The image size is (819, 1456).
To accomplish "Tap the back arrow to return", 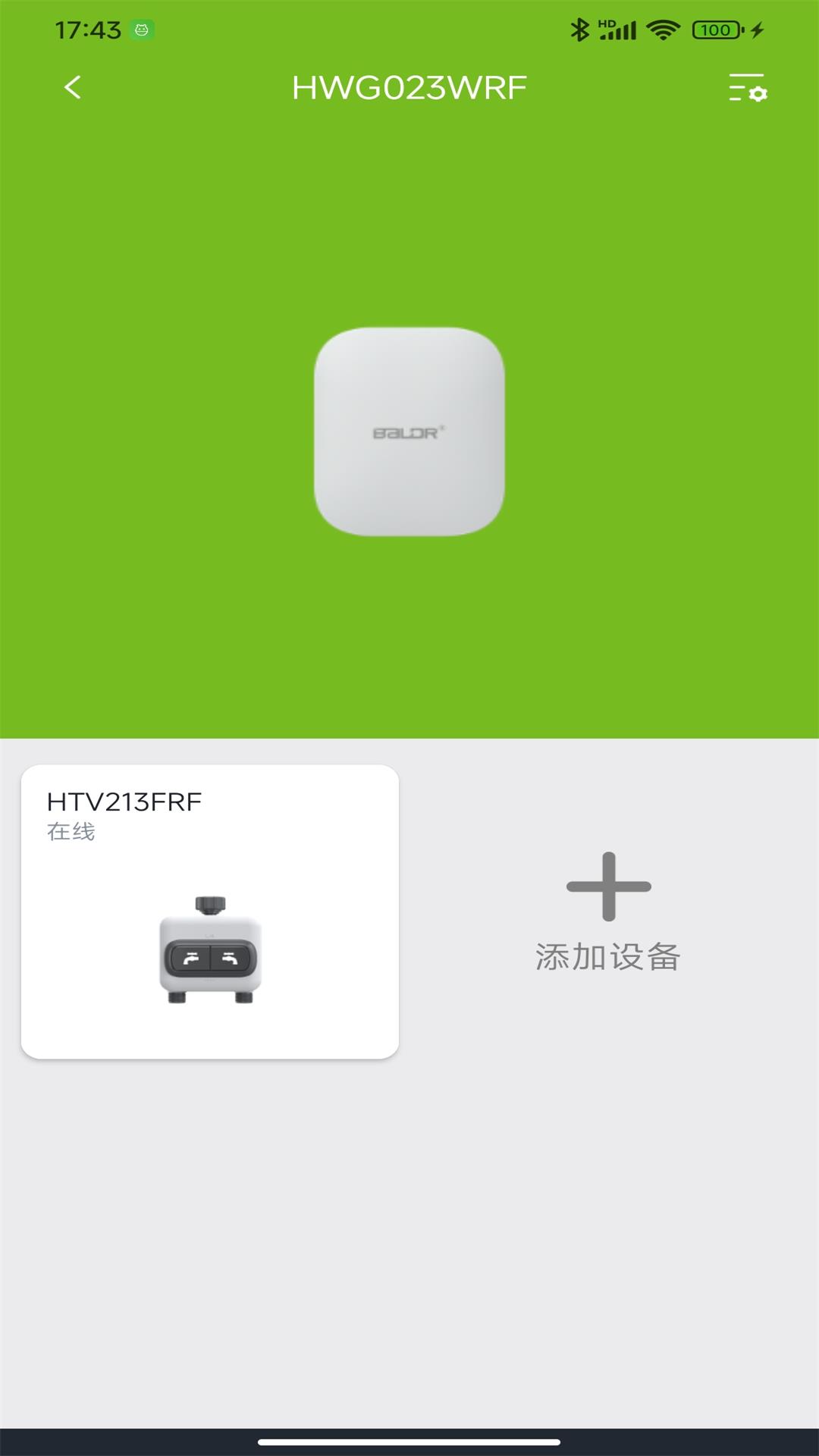I will click(x=72, y=88).
